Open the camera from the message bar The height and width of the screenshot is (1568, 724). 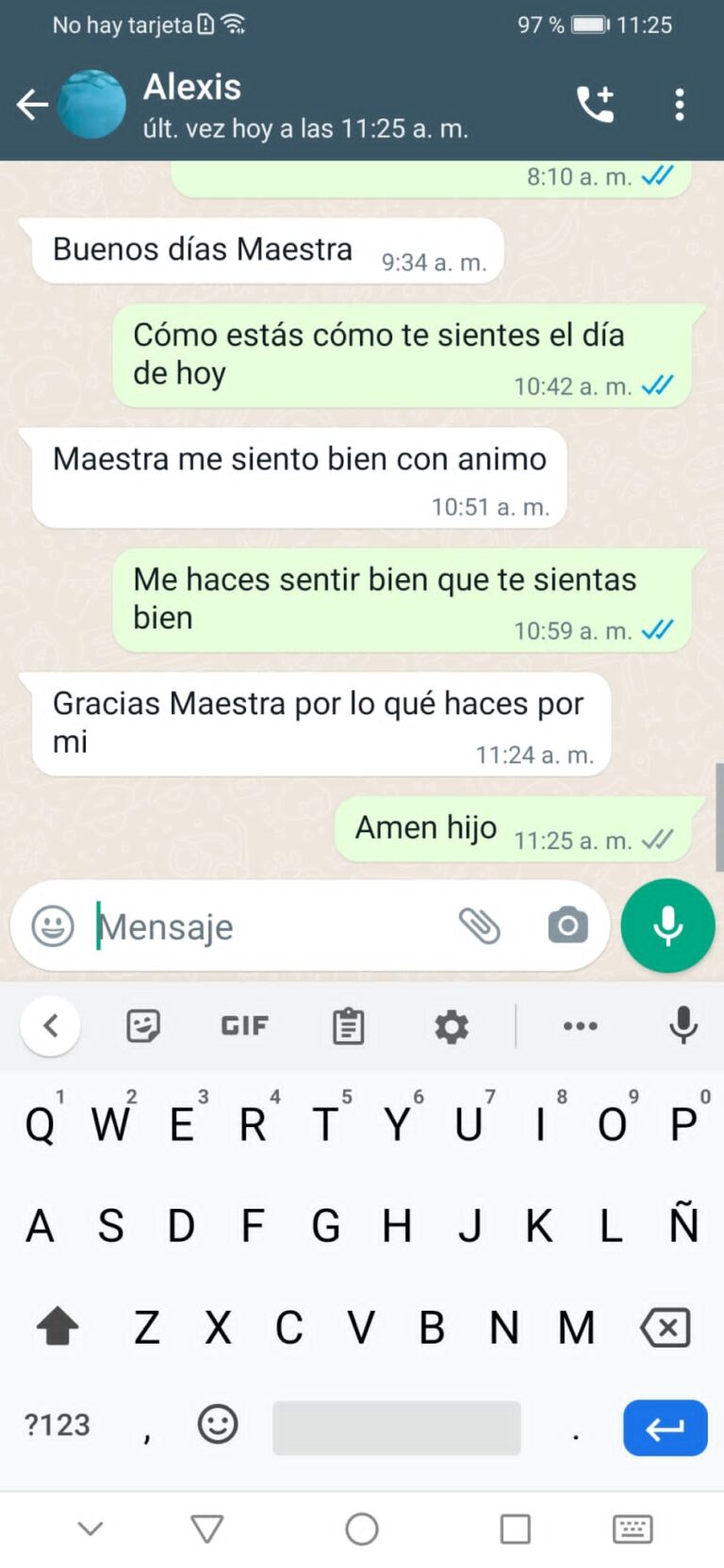click(x=568, y=926)
